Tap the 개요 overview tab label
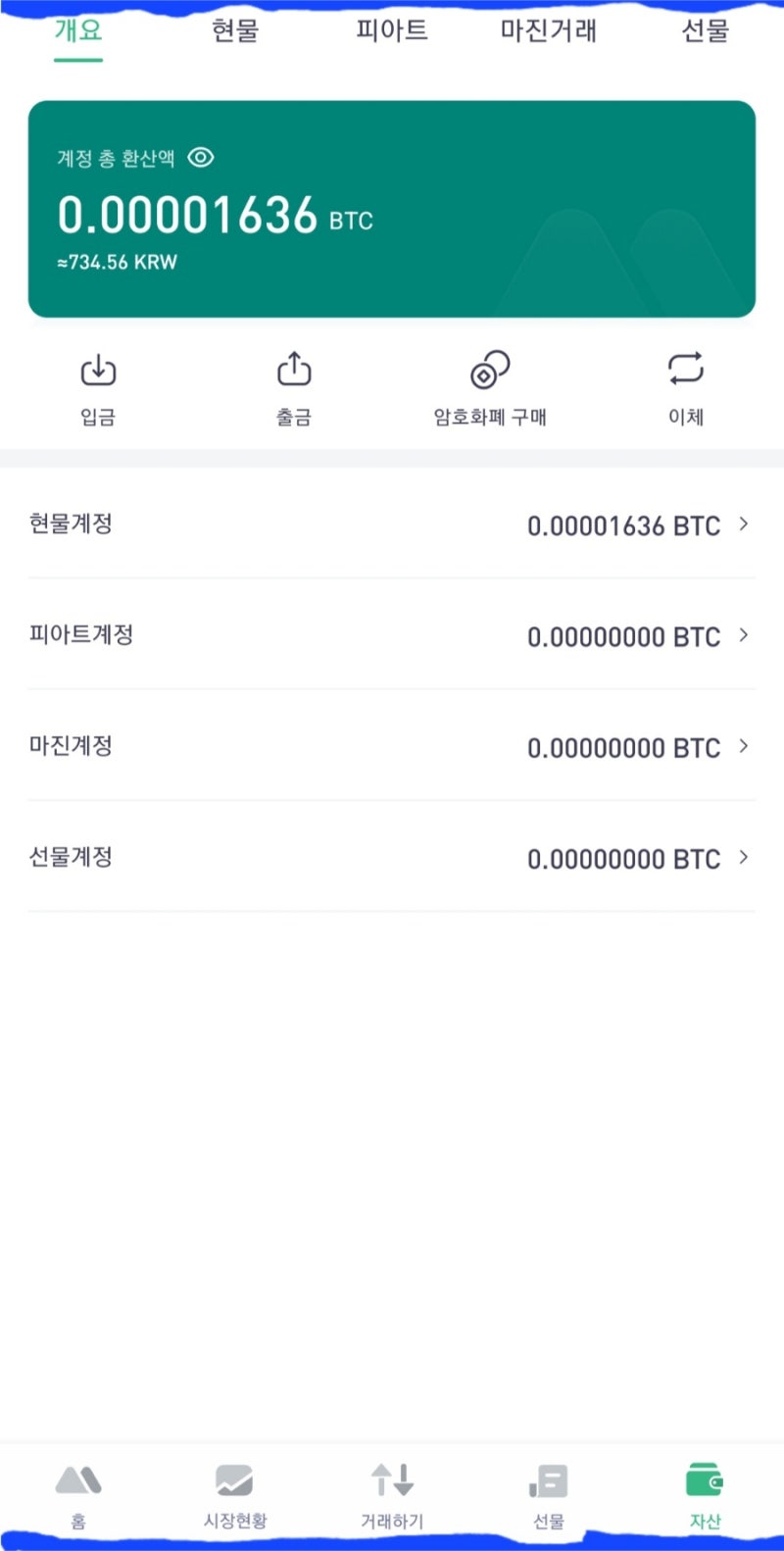The height and width of the screenshot is (1551, 784). 76,30
